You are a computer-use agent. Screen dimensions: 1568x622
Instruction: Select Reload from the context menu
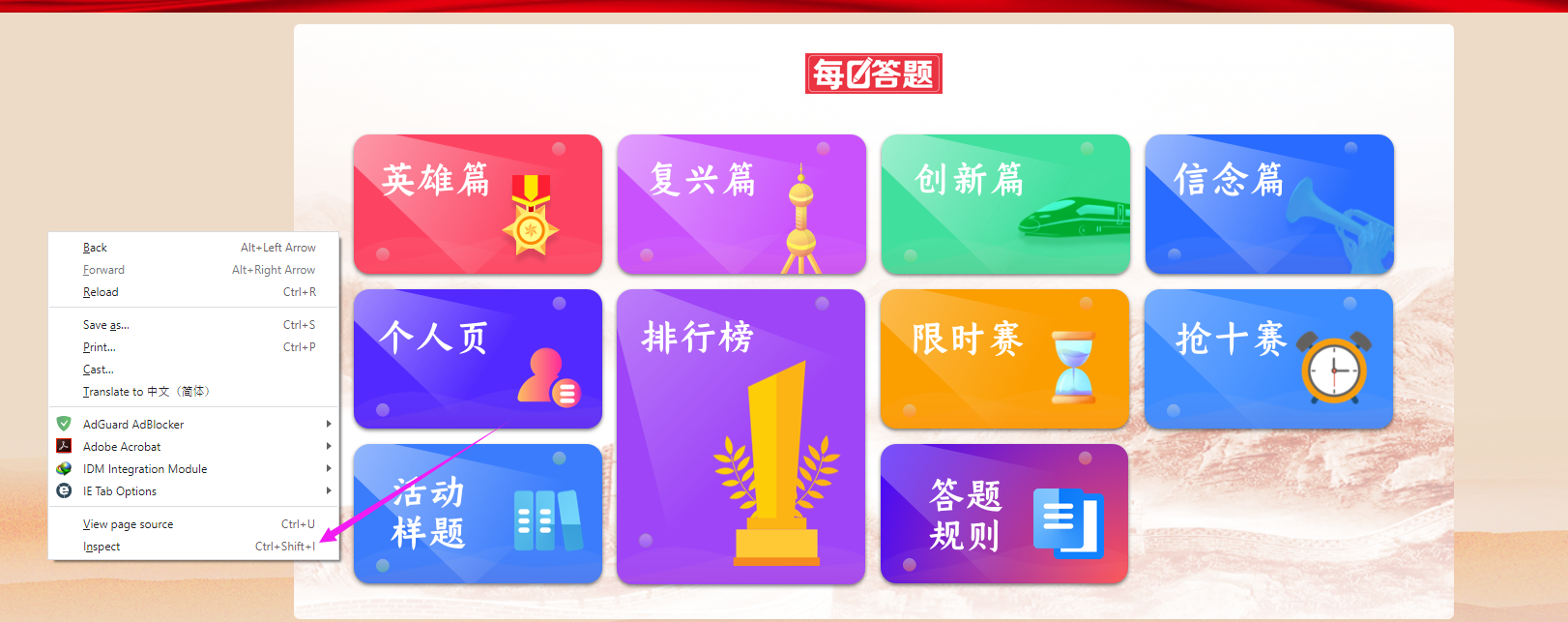(101, 292)
